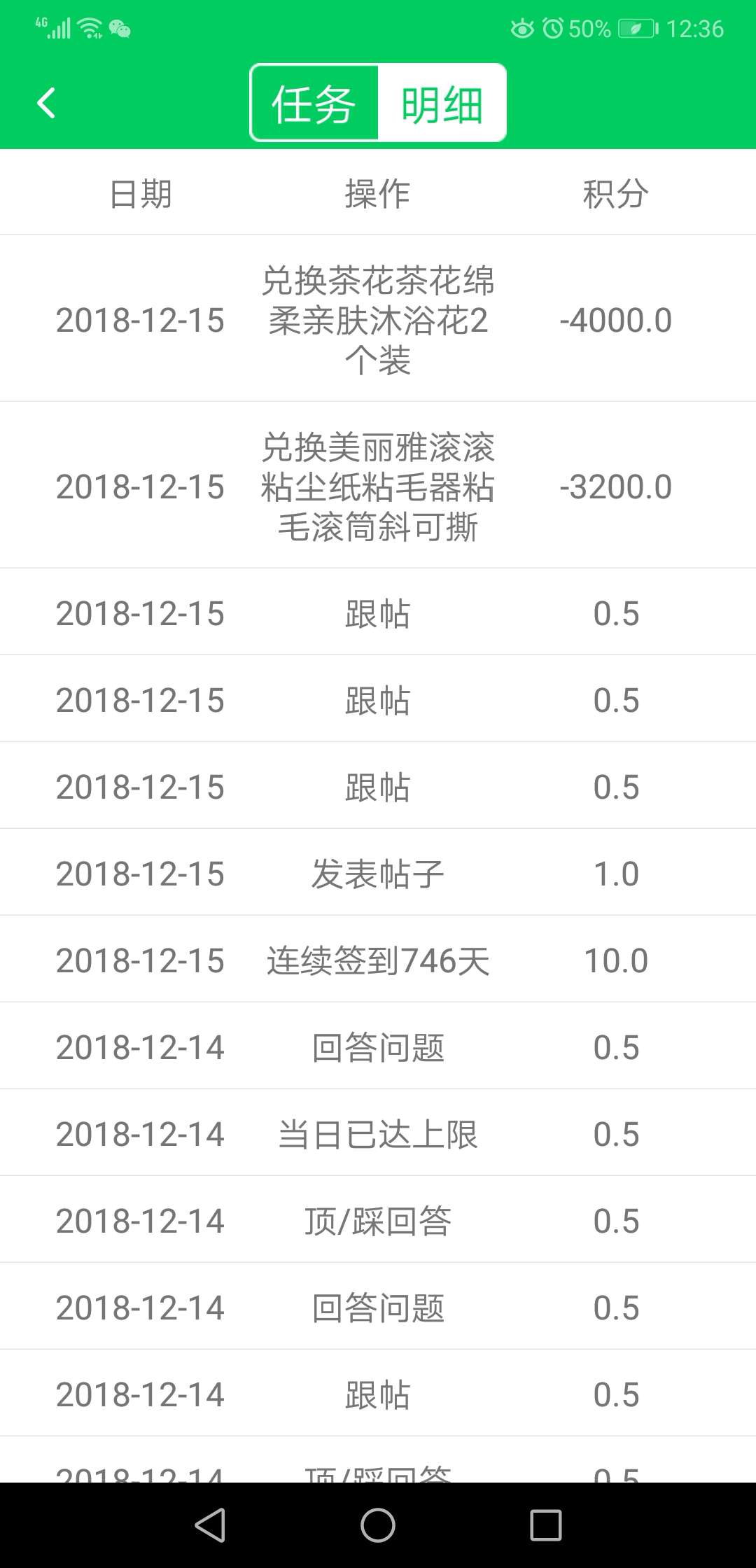Switch to the 任务 tab

[x=314, y=104]
